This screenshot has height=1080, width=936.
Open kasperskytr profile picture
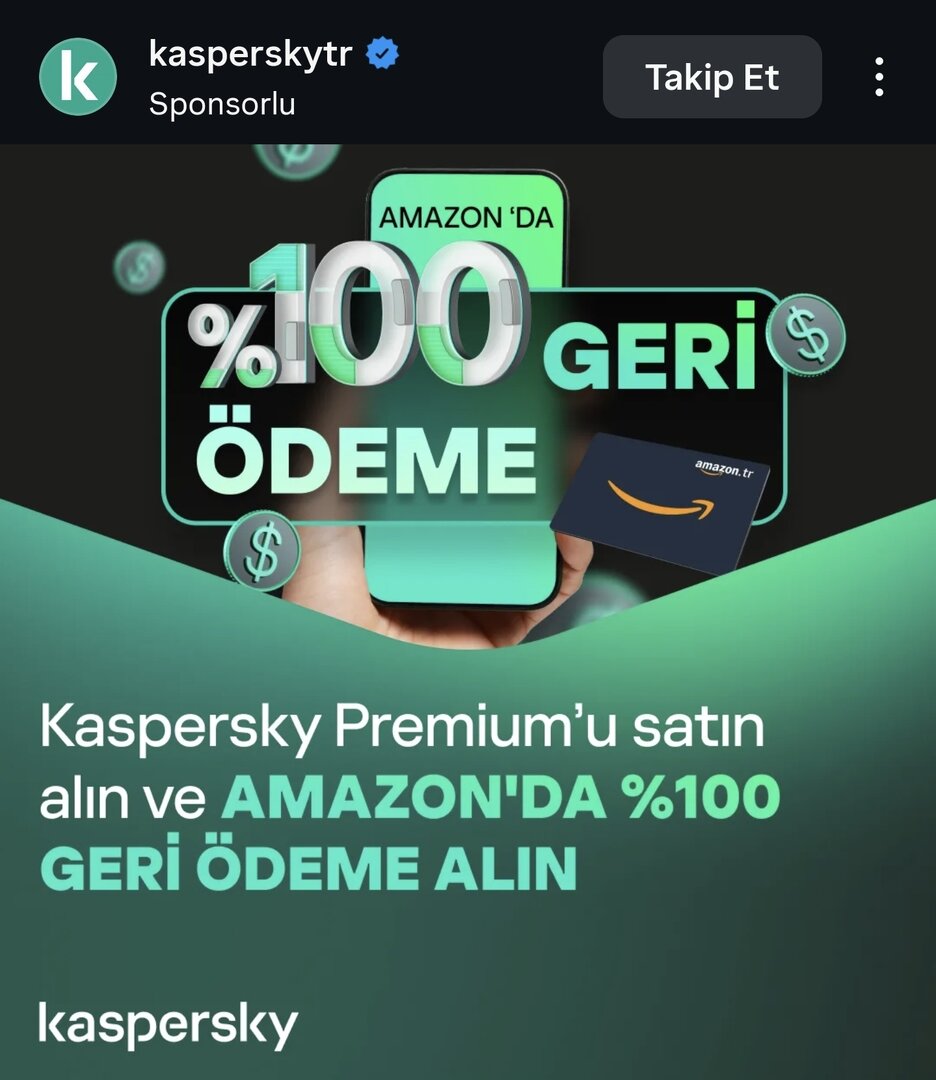(78, 77)
